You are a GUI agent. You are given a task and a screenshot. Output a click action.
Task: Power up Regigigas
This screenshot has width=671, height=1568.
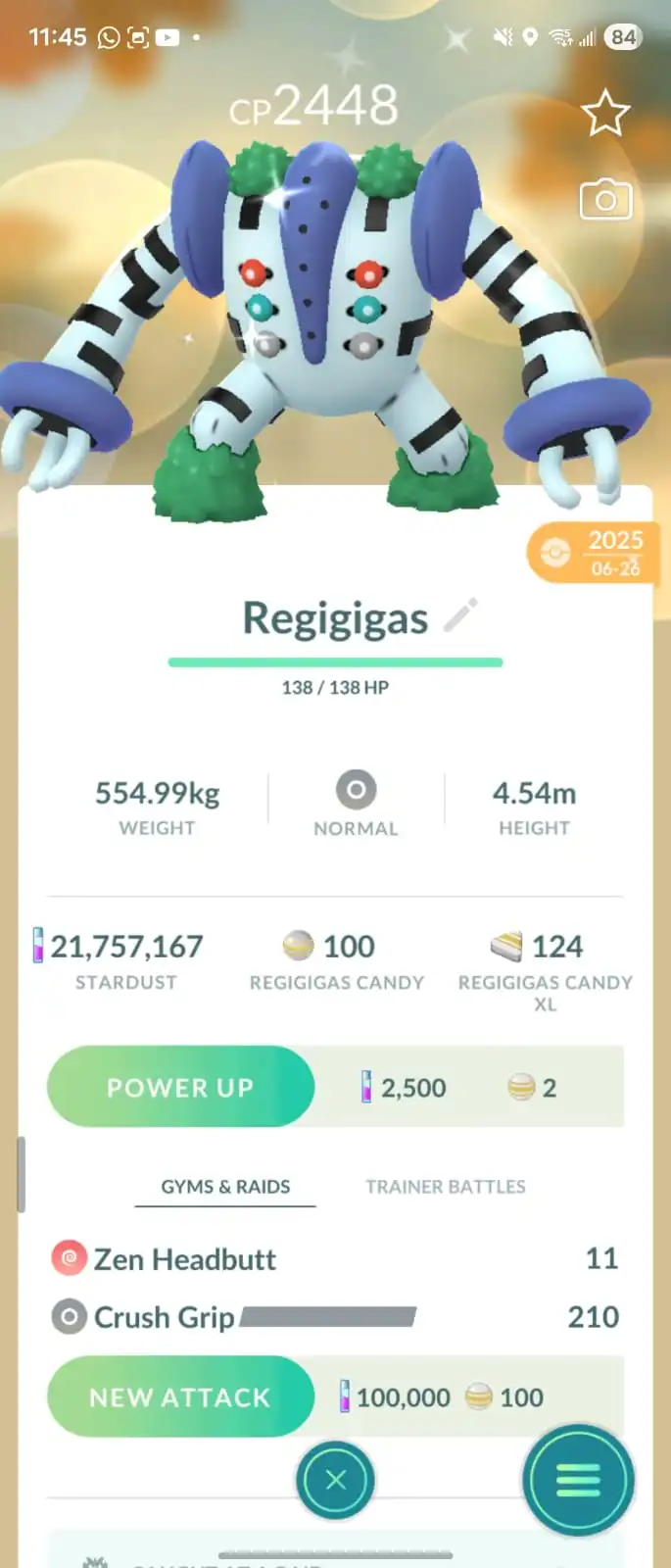[x=181, y=1087]
